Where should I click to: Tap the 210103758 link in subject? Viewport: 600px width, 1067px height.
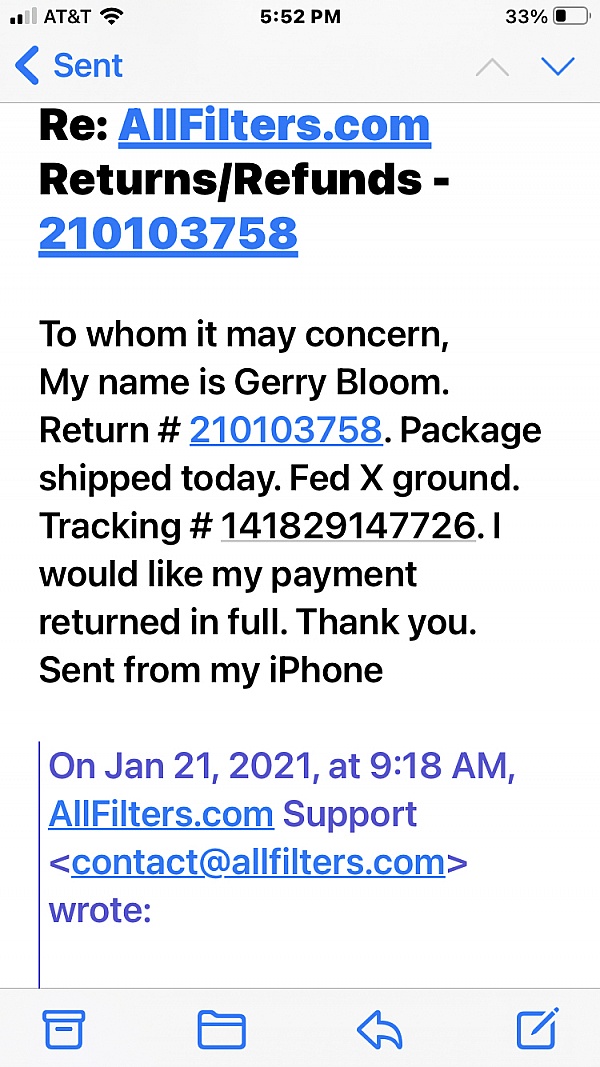[x=168, y=232]
